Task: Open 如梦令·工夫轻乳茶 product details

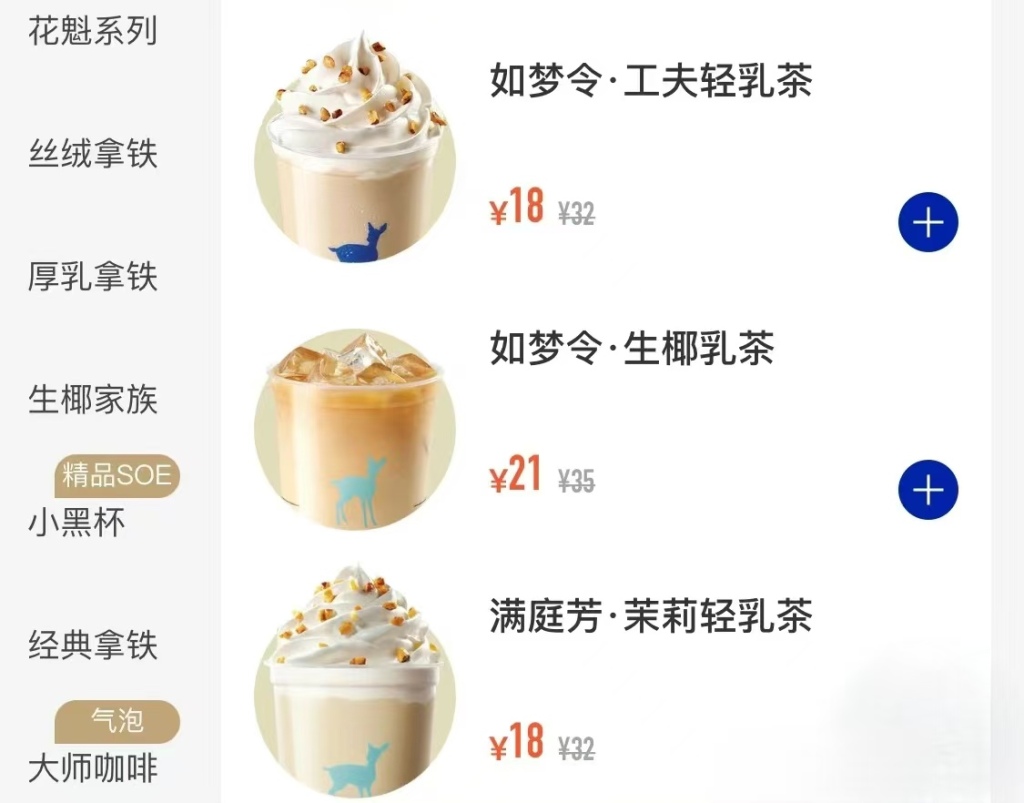Action: pyautogui.click(x=650, y=82)
